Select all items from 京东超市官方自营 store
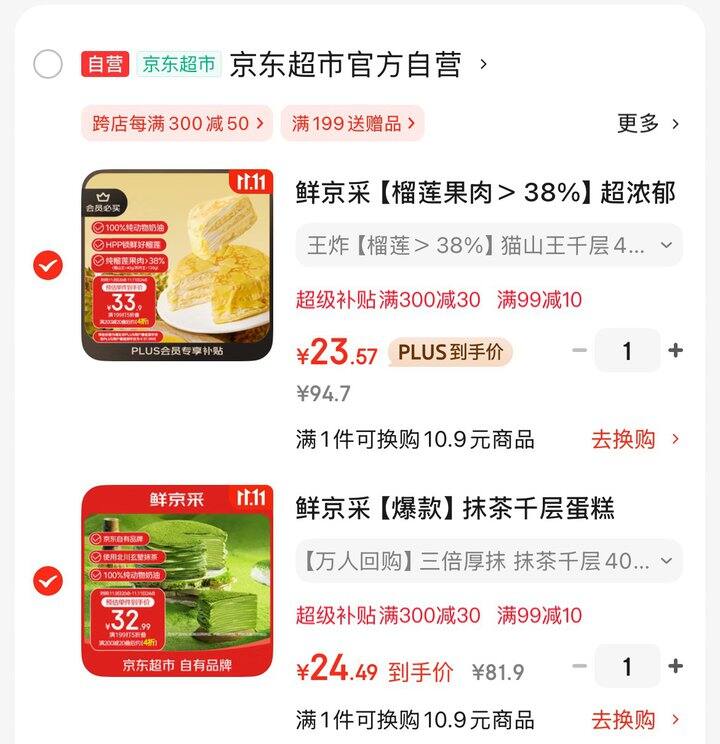720x744 pixels. click(x=48, y=65)
